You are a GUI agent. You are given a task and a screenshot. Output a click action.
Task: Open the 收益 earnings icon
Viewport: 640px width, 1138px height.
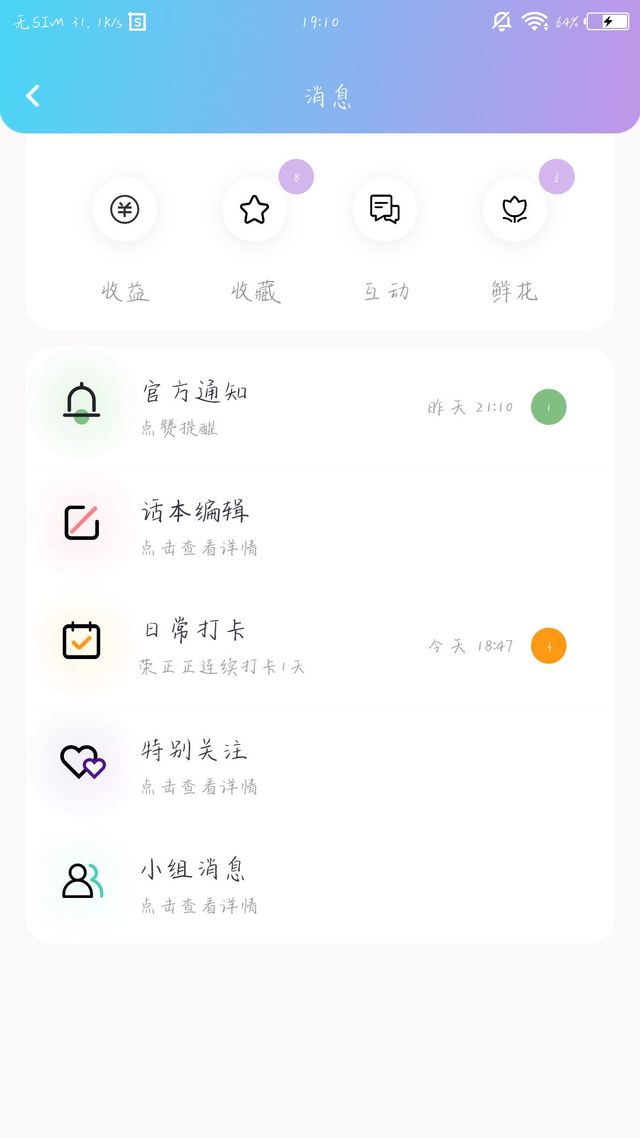coord(125,210)
